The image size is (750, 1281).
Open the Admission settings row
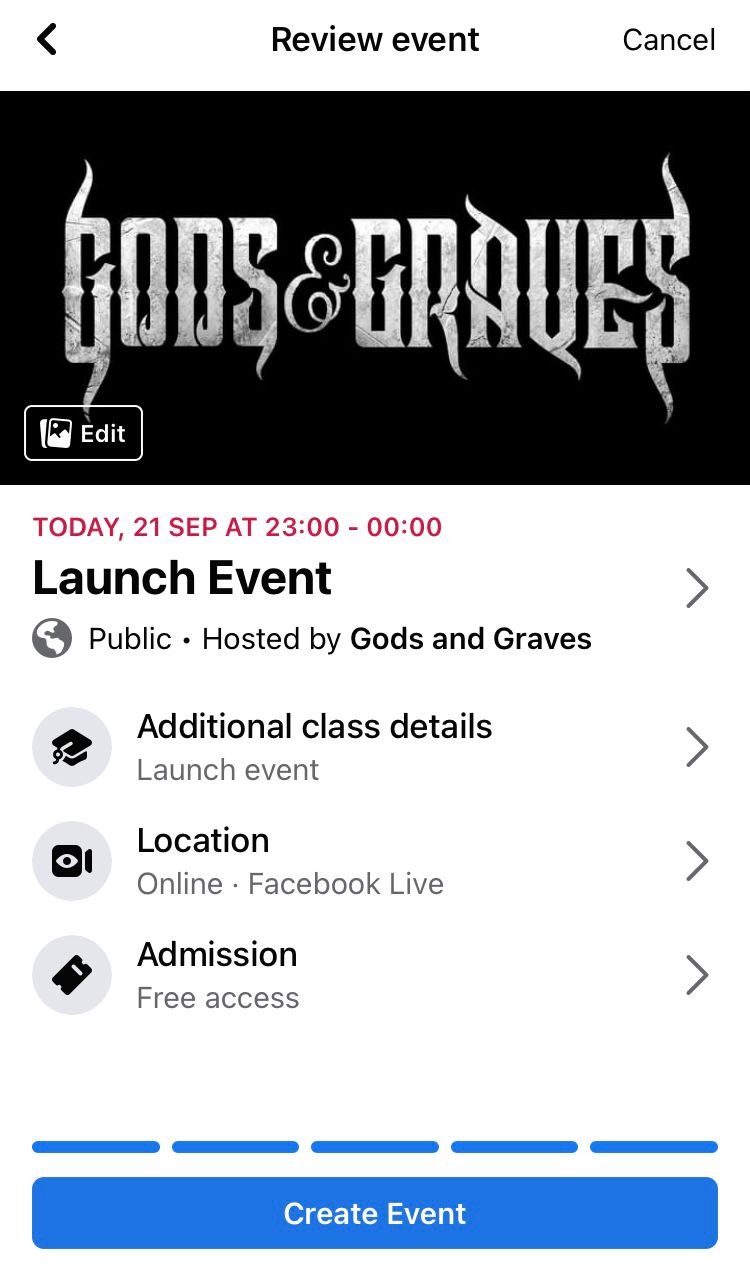[x=374, y=975]
